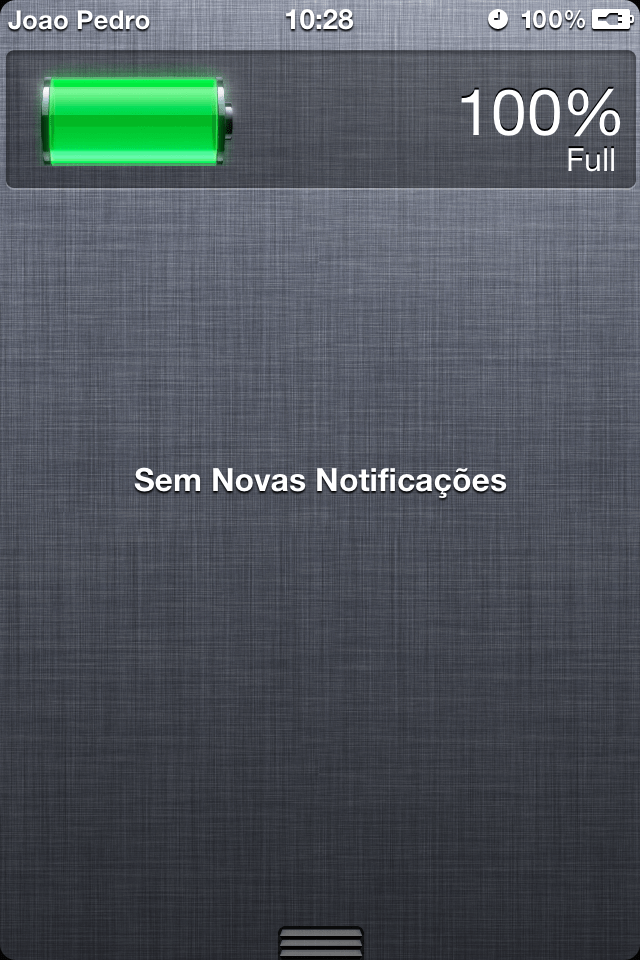640x960 pixels.
Task: Tap the battery widget showing 100% Full
Action: pos(320,120)
